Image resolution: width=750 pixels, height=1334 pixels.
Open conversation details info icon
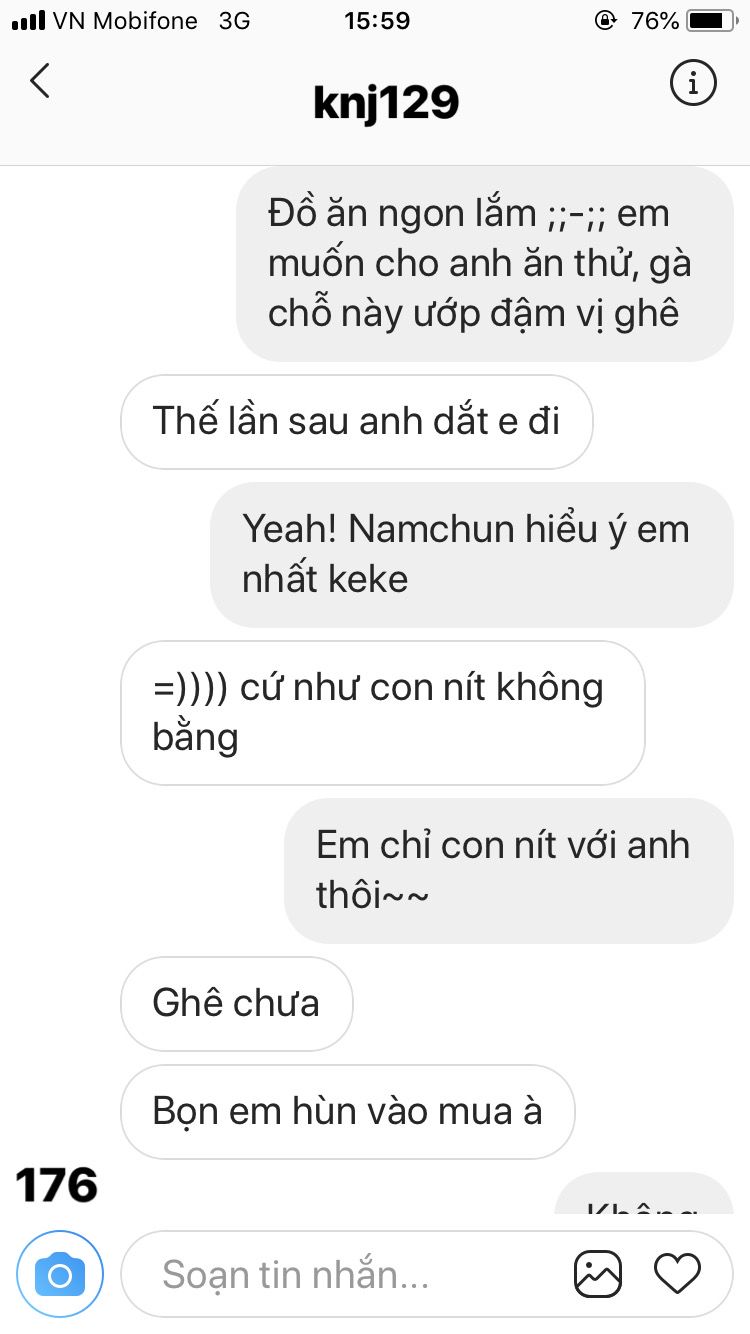692,82
